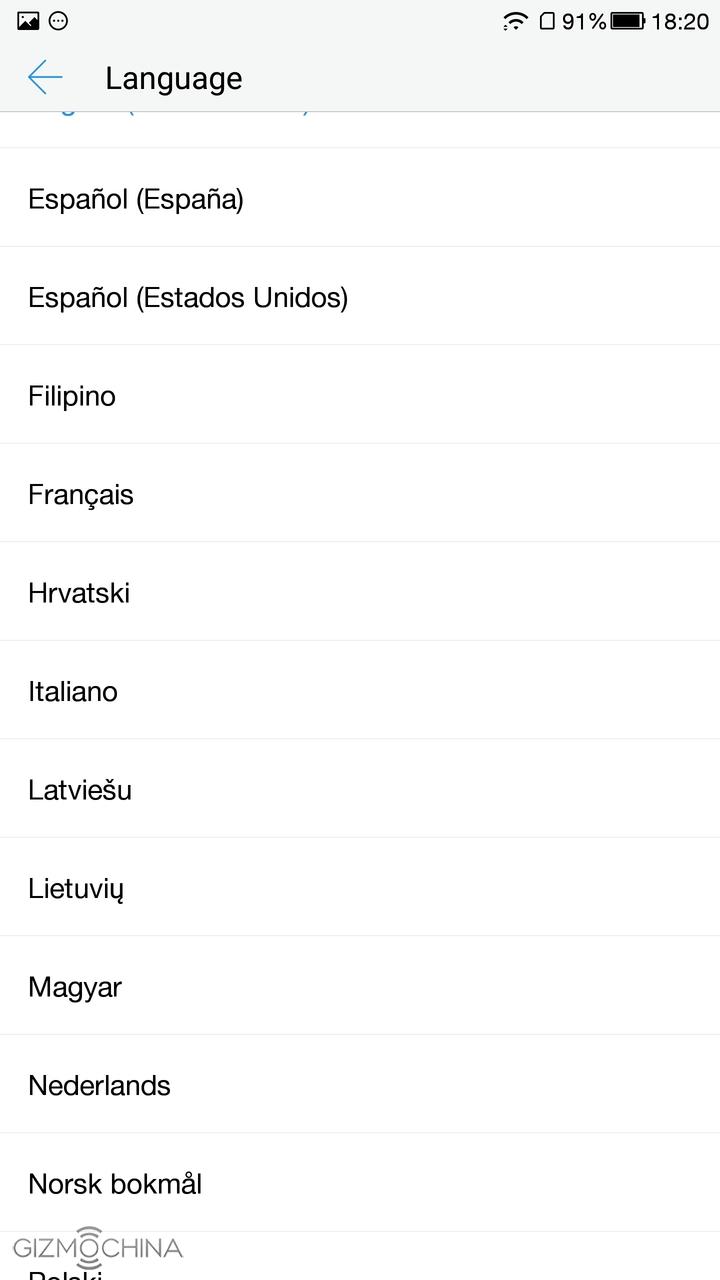The height and width of the screenshot is (1280, 720).
Task: Go back from the Language screen
Action: [45, 77]
